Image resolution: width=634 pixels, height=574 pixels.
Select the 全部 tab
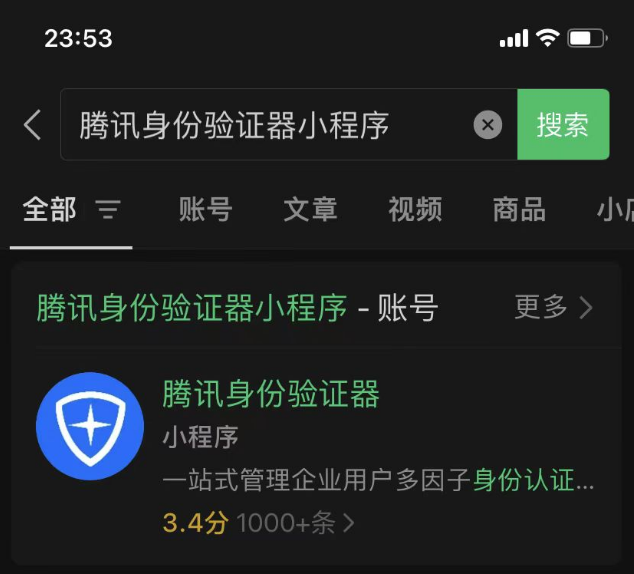pos(49,210)
